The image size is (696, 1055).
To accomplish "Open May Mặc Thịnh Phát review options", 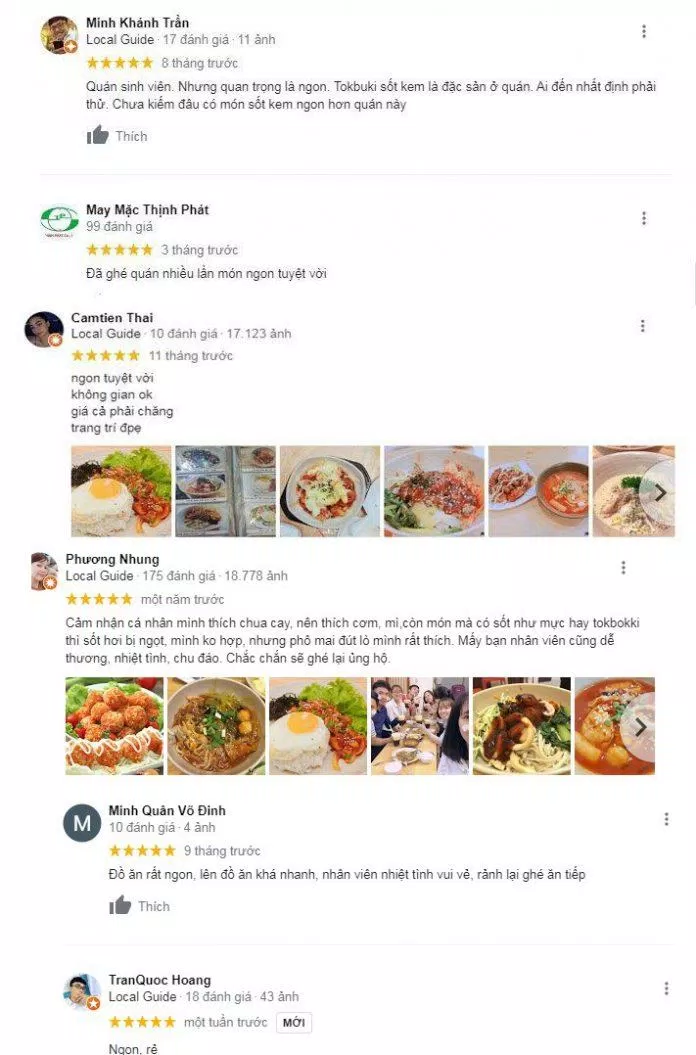I will click(x=644, y=218).
